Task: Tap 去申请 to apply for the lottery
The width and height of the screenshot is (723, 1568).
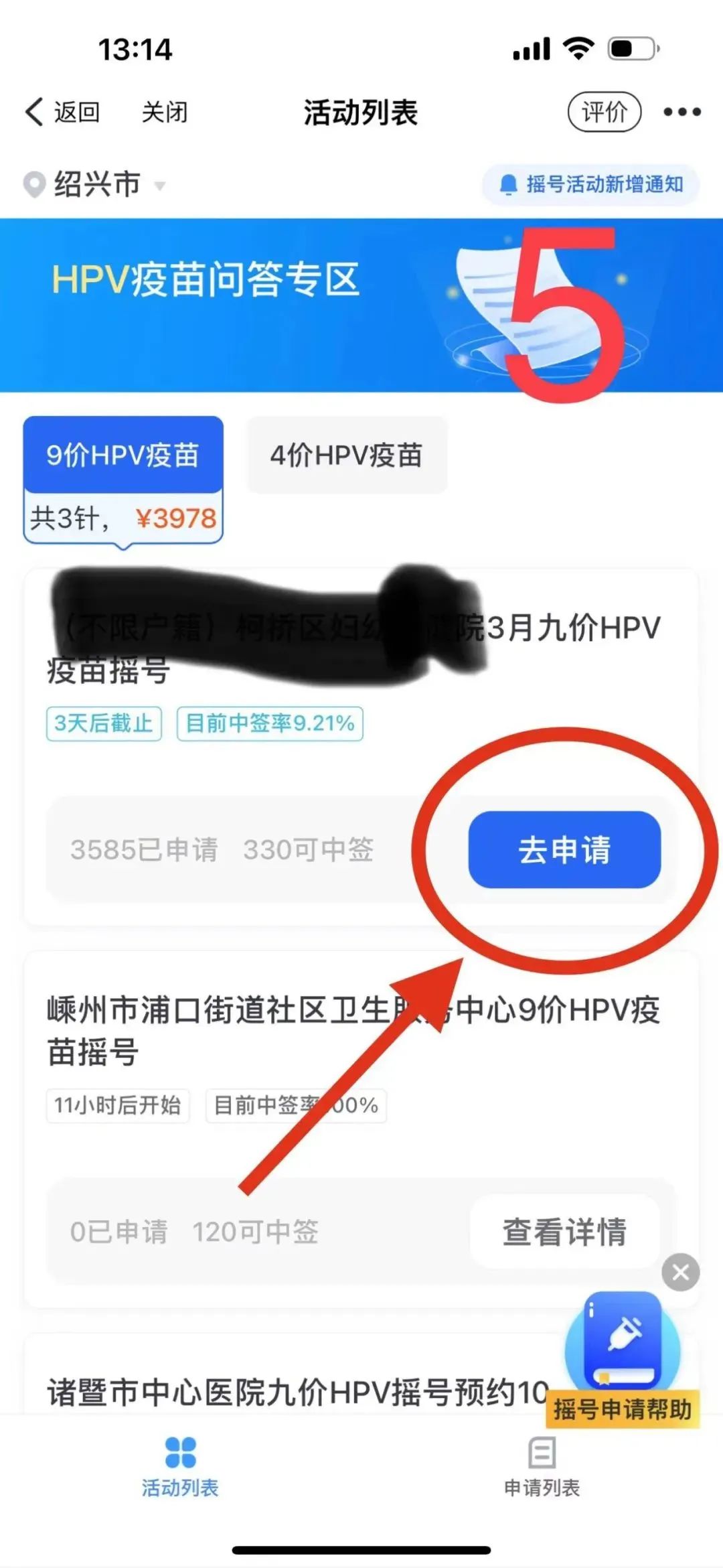Action: (x=564, y=849)
